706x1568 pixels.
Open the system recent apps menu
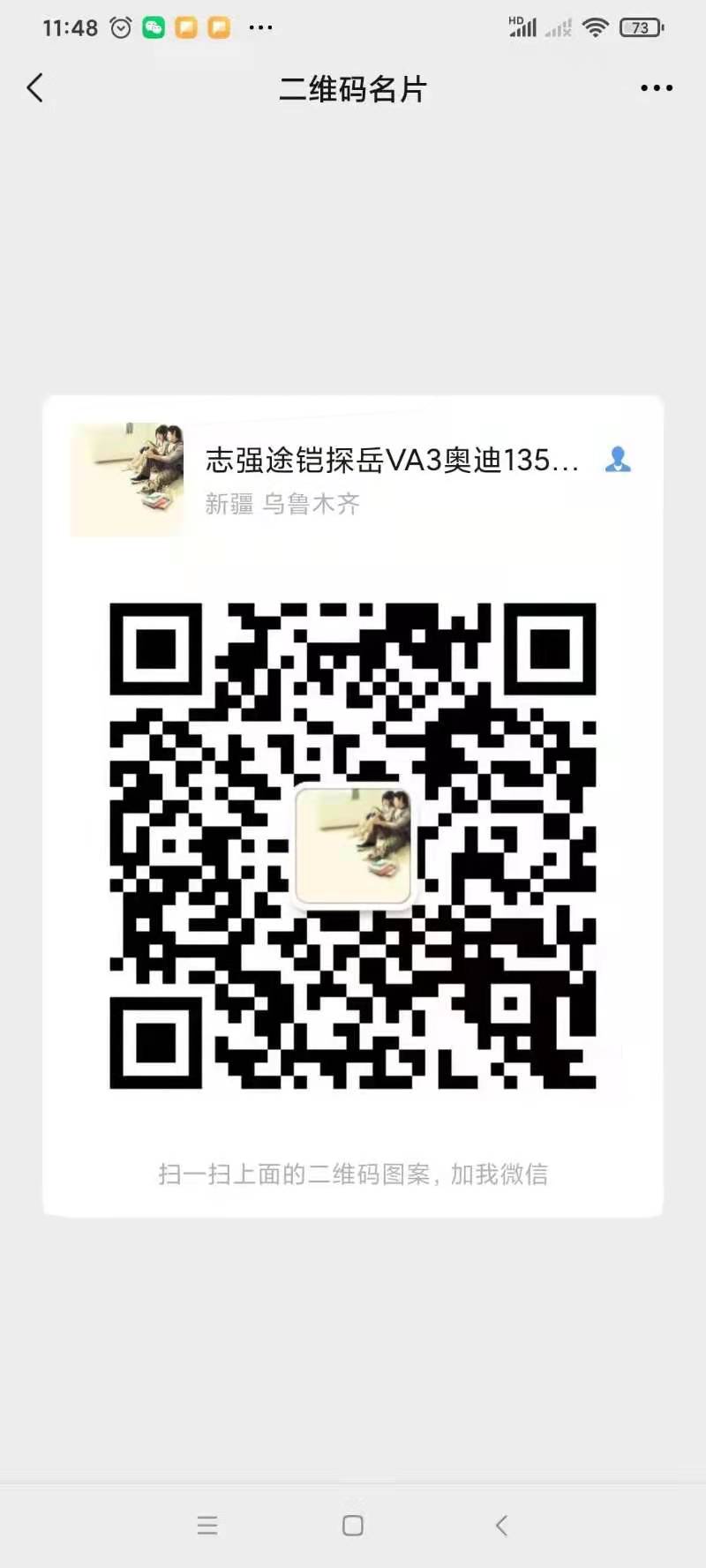click(x=207, y=1526)
